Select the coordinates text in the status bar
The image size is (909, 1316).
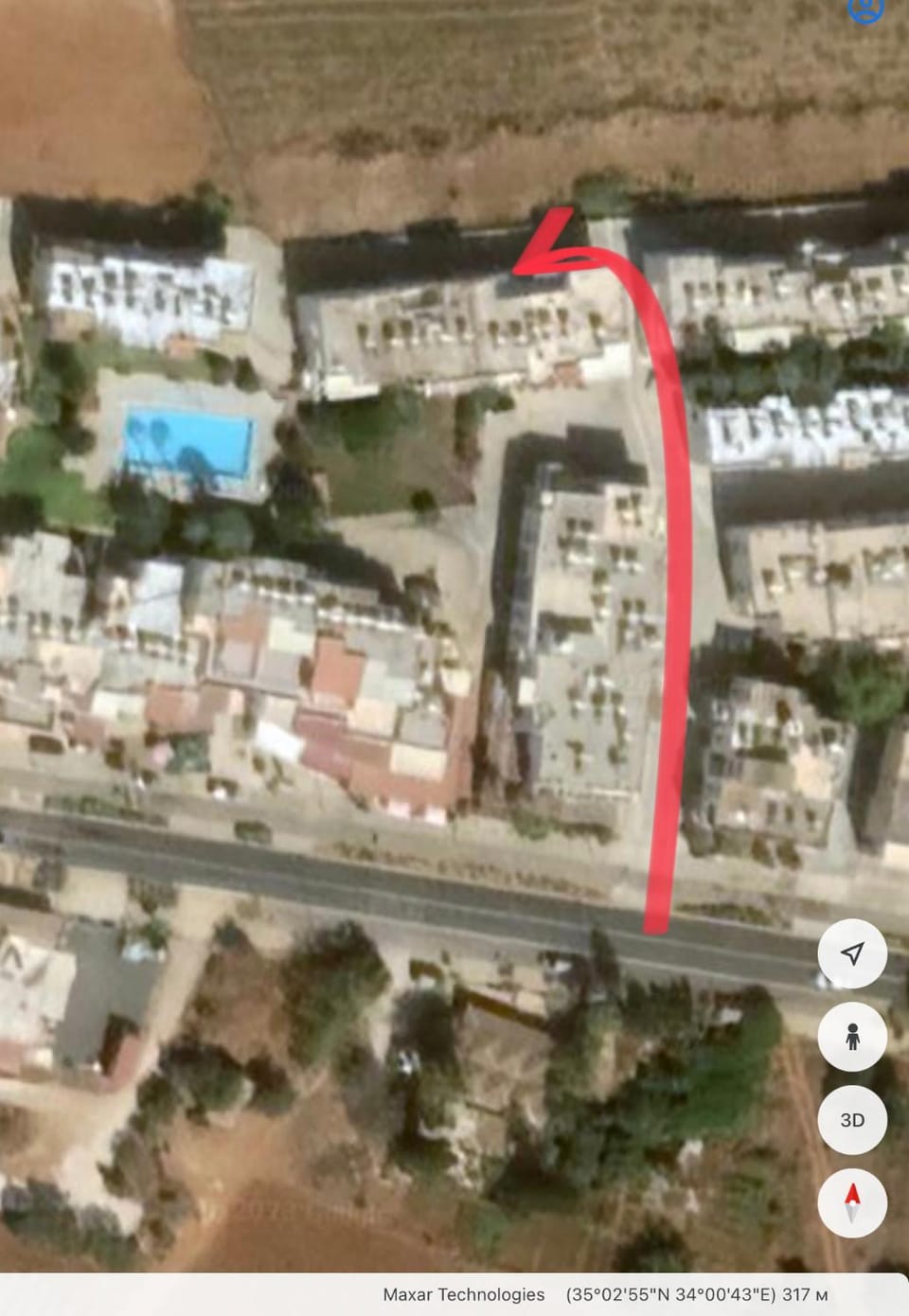674,1294
